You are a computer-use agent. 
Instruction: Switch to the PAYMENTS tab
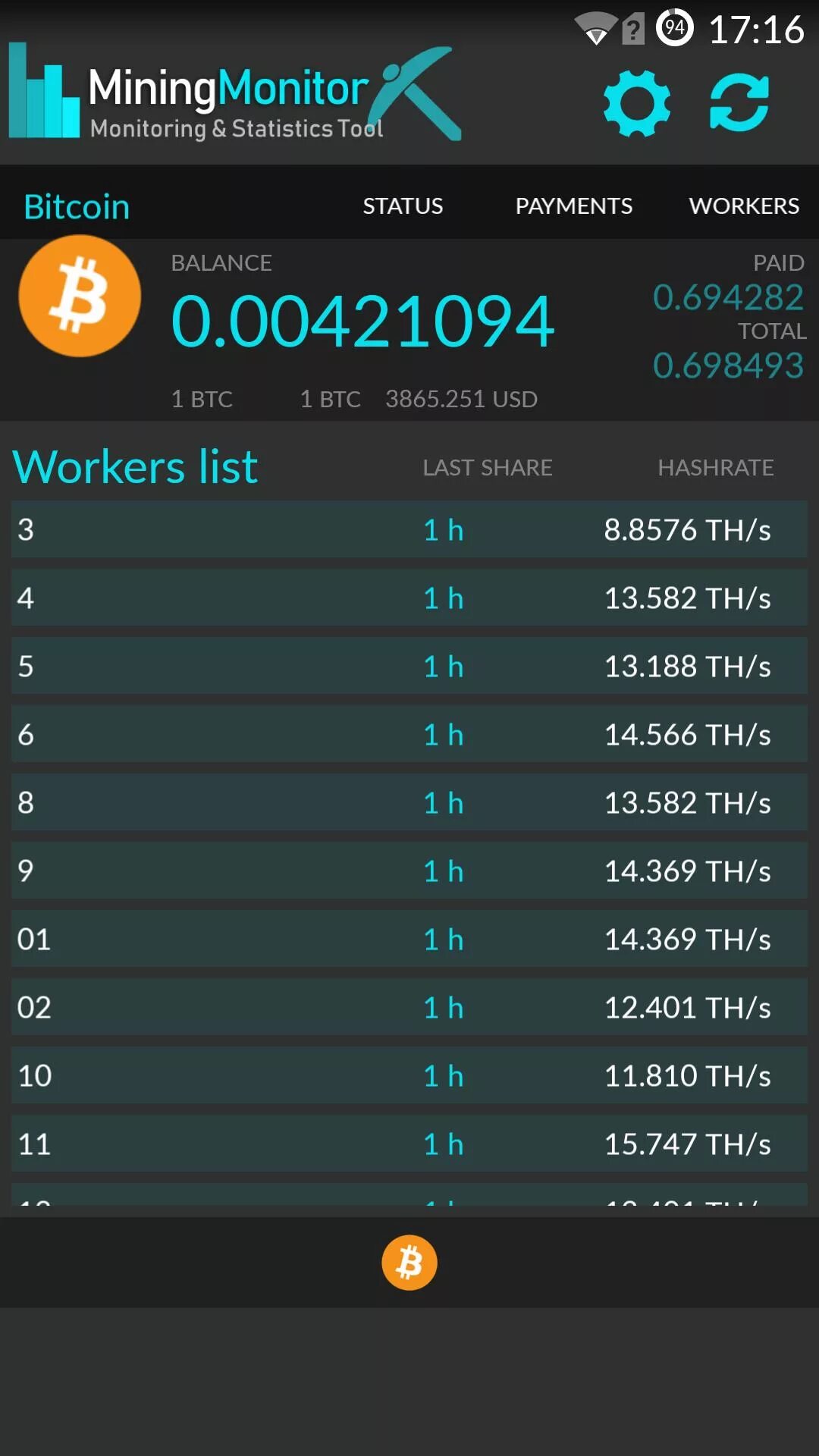573,206
